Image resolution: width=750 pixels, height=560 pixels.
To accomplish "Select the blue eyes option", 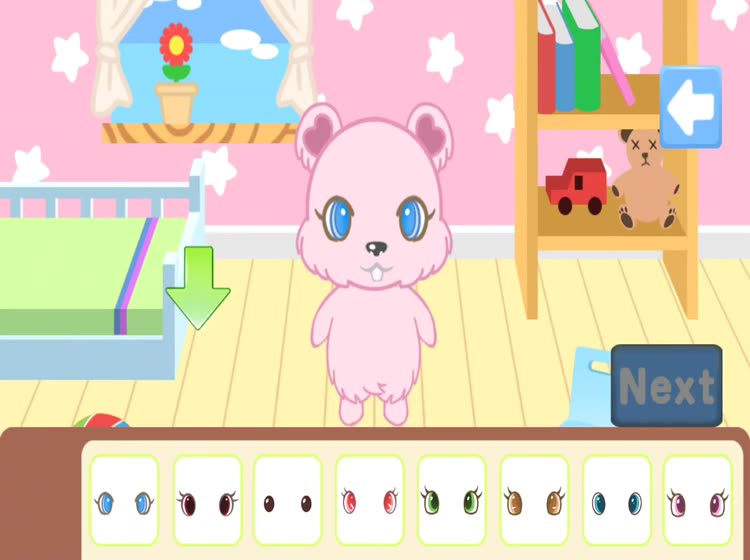I will point(125,500).
